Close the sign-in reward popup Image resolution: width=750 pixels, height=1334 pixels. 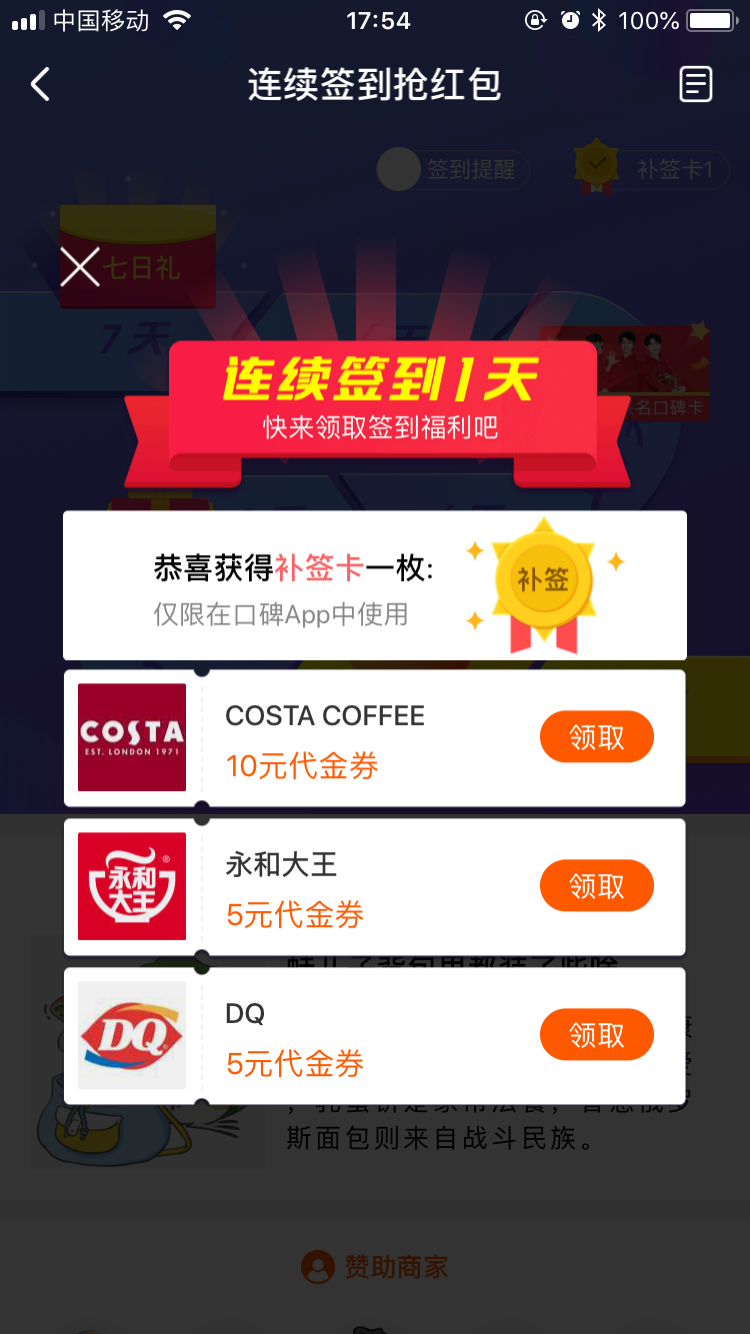point(80,266)
